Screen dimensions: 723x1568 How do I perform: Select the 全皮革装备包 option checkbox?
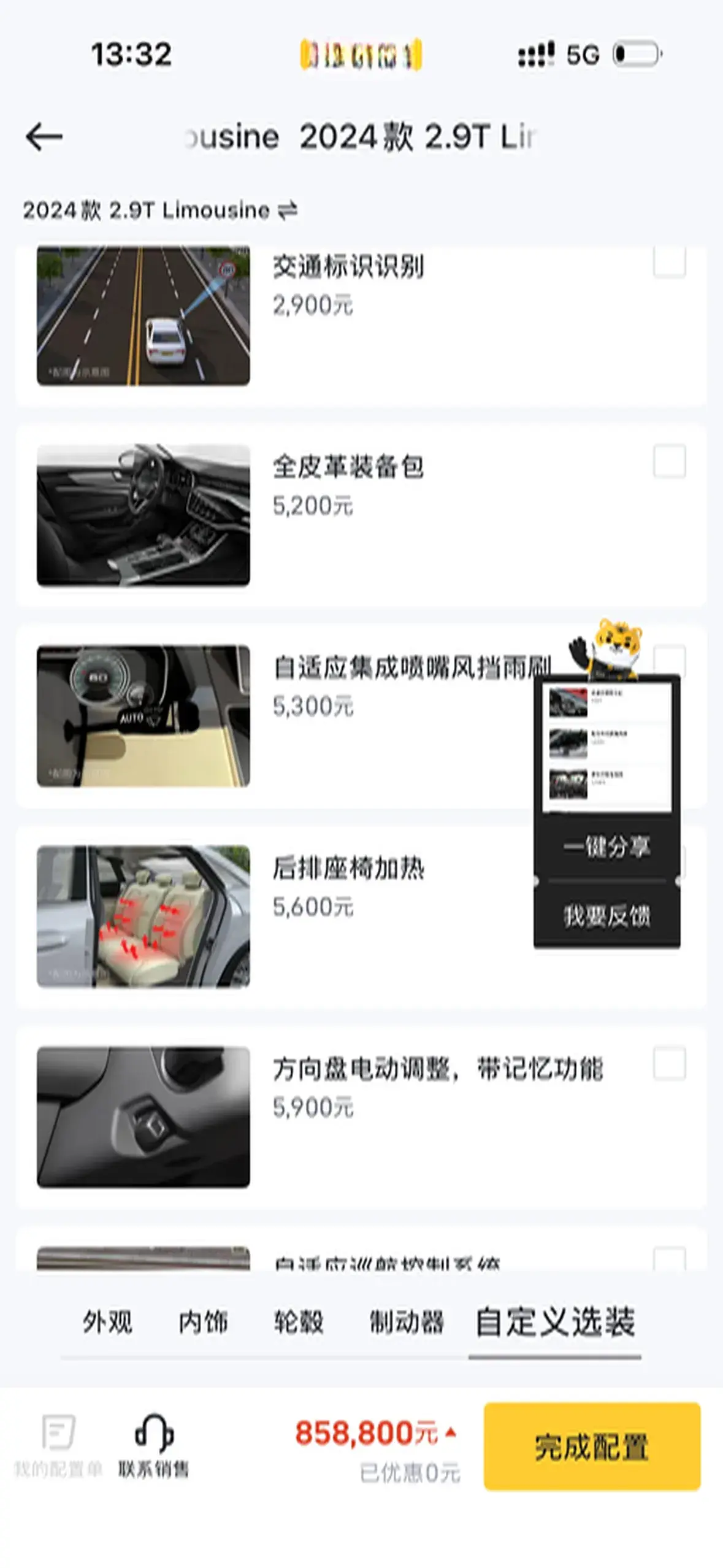[669, 461]
